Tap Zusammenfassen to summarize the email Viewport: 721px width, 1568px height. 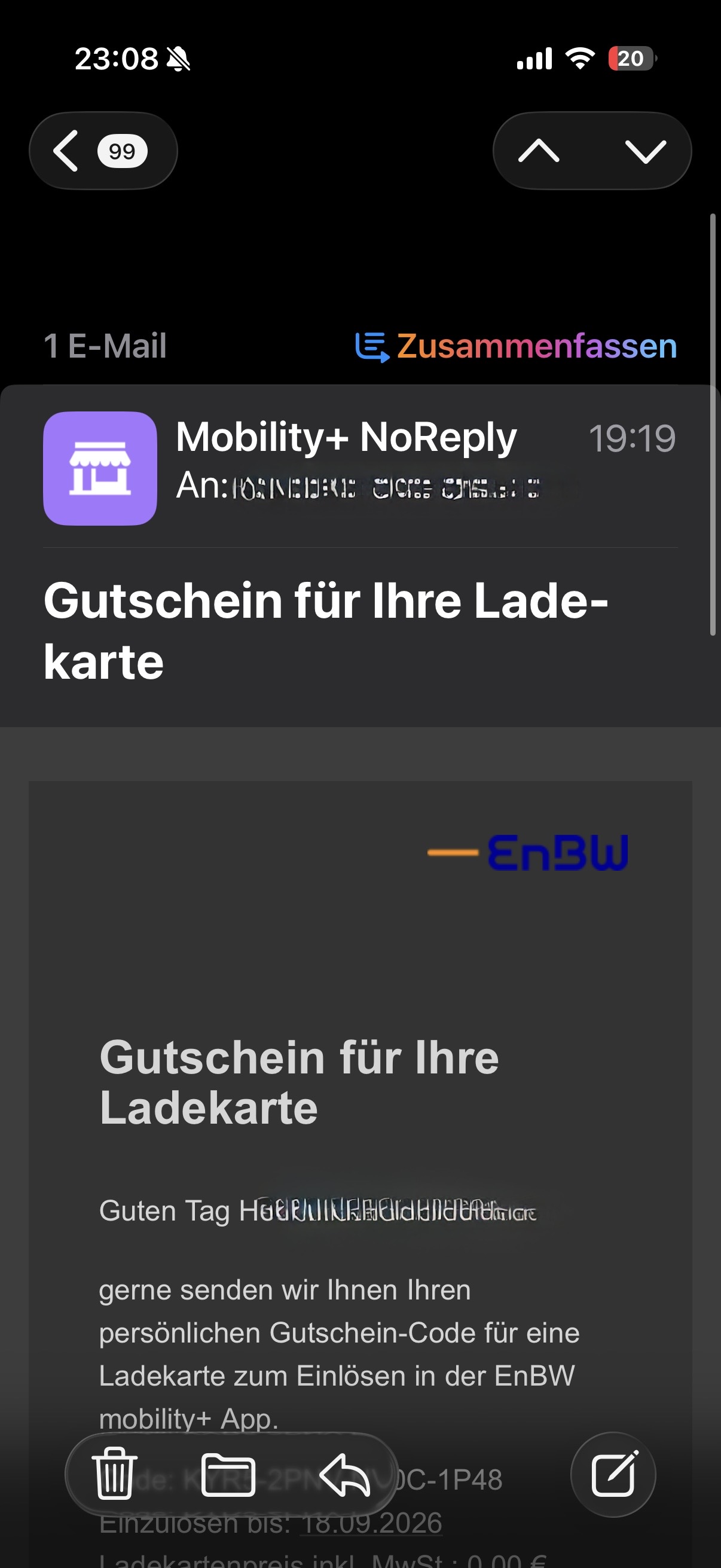(x=517, y=346)
